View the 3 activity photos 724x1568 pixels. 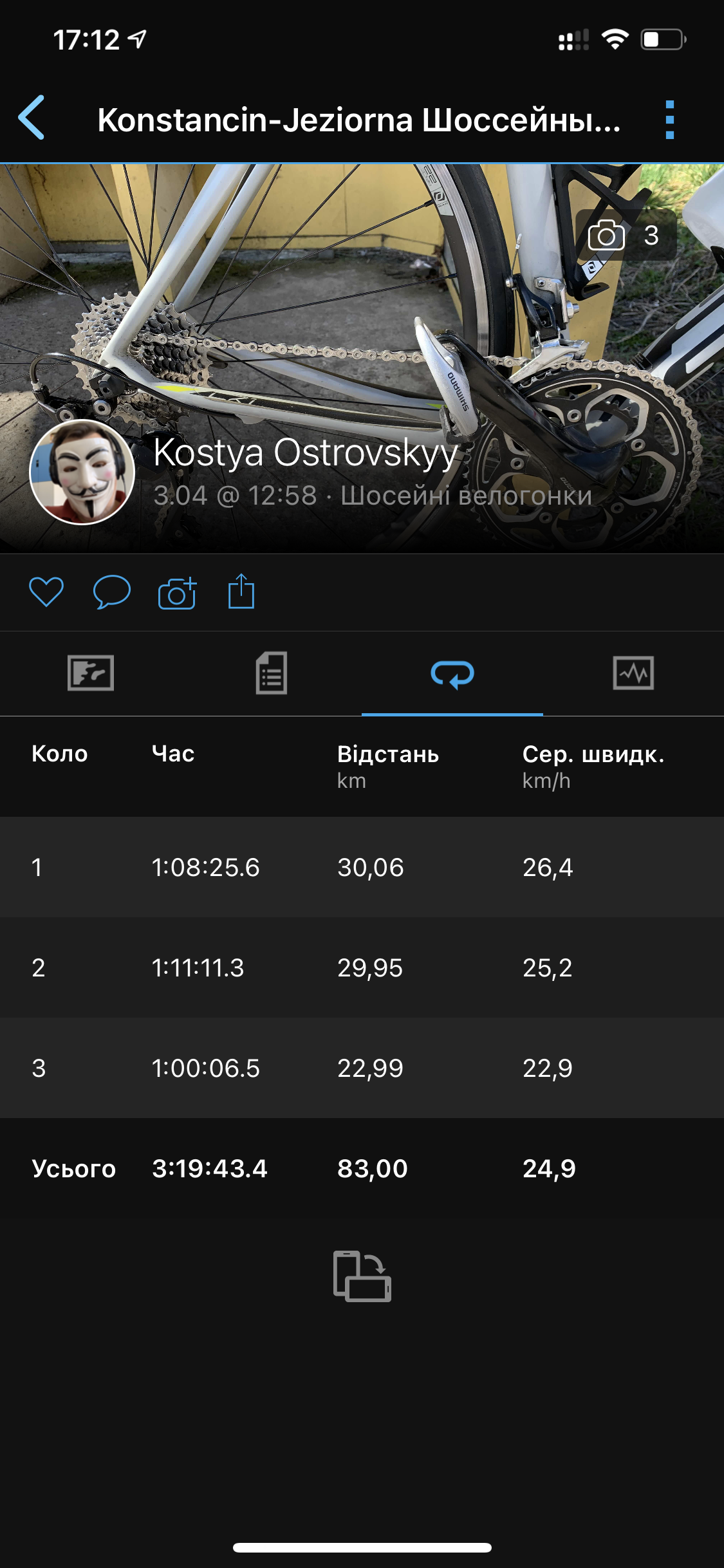(x=624, y=236)
